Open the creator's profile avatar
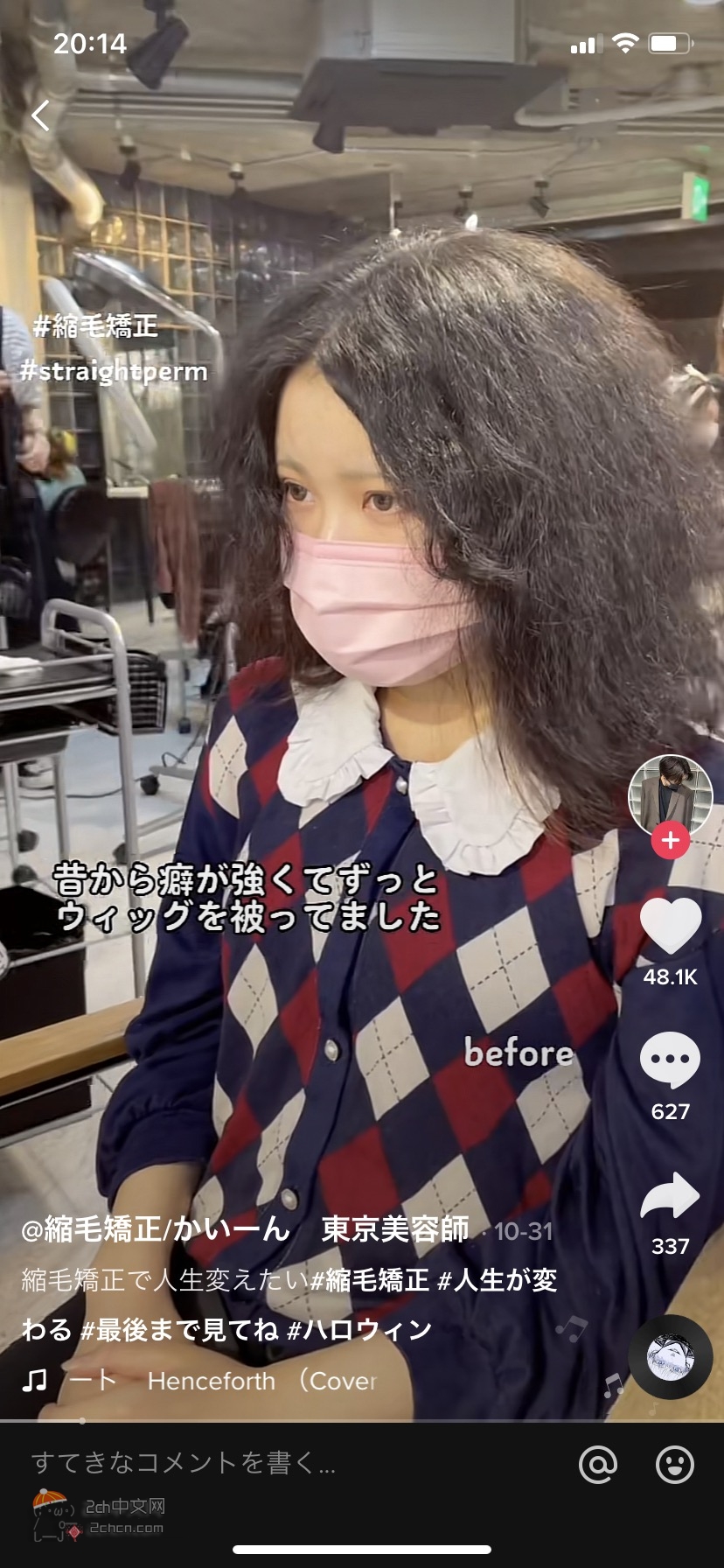The image size is (724, 1568). [x=671, y=795]
